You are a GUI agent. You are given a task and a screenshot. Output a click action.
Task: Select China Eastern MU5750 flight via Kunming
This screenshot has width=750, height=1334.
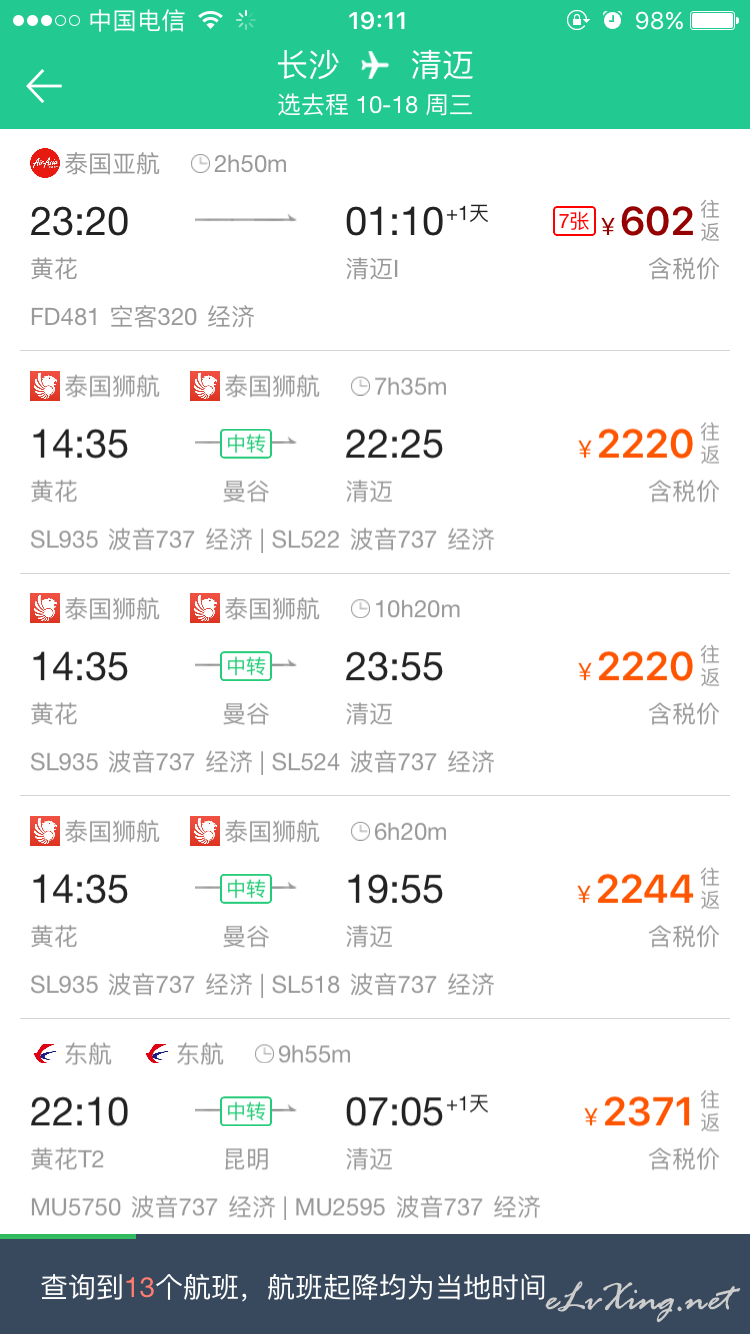pyautogui.click(x=375, y=1126)
